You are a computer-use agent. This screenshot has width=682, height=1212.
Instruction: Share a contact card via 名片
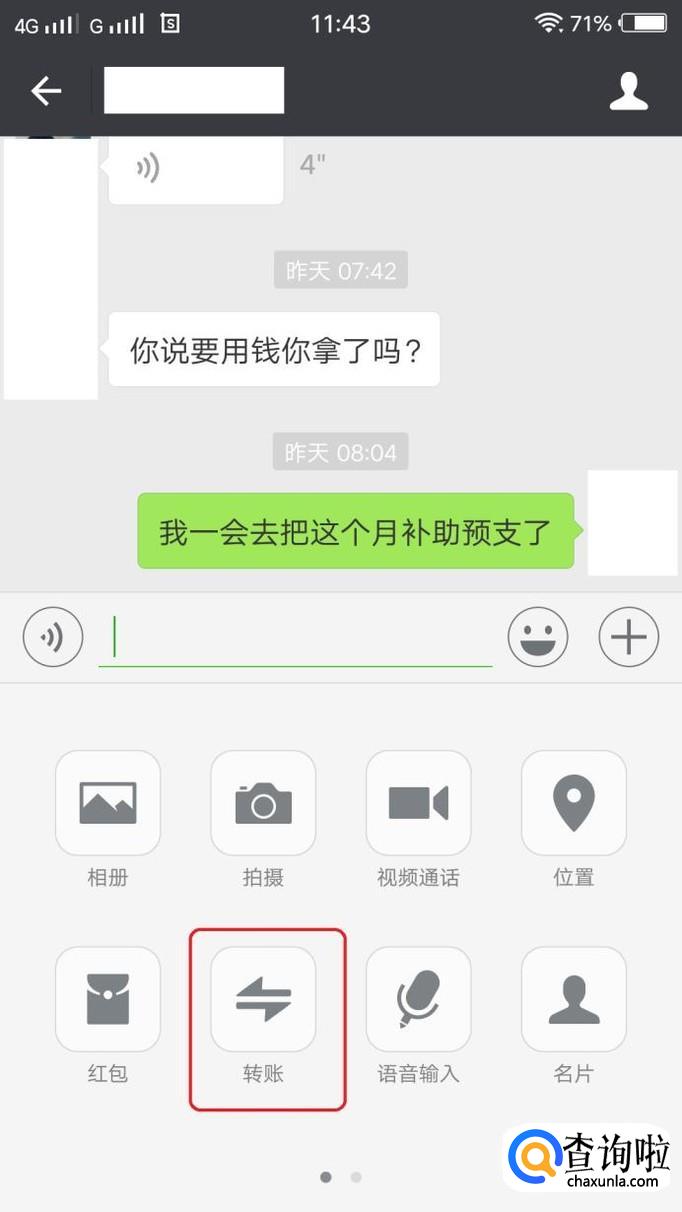tap(574, 999)
